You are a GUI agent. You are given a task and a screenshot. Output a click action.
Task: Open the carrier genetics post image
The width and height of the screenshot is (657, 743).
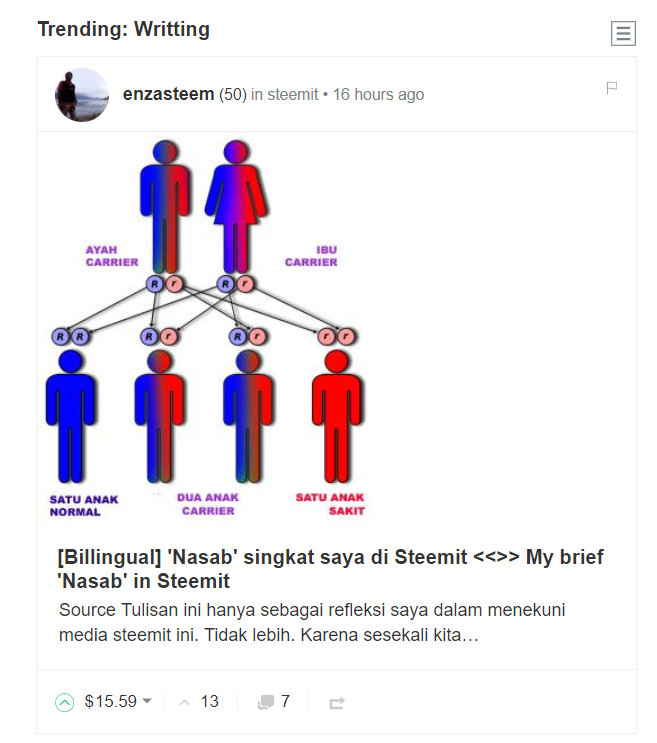click(x=205, y=330)
